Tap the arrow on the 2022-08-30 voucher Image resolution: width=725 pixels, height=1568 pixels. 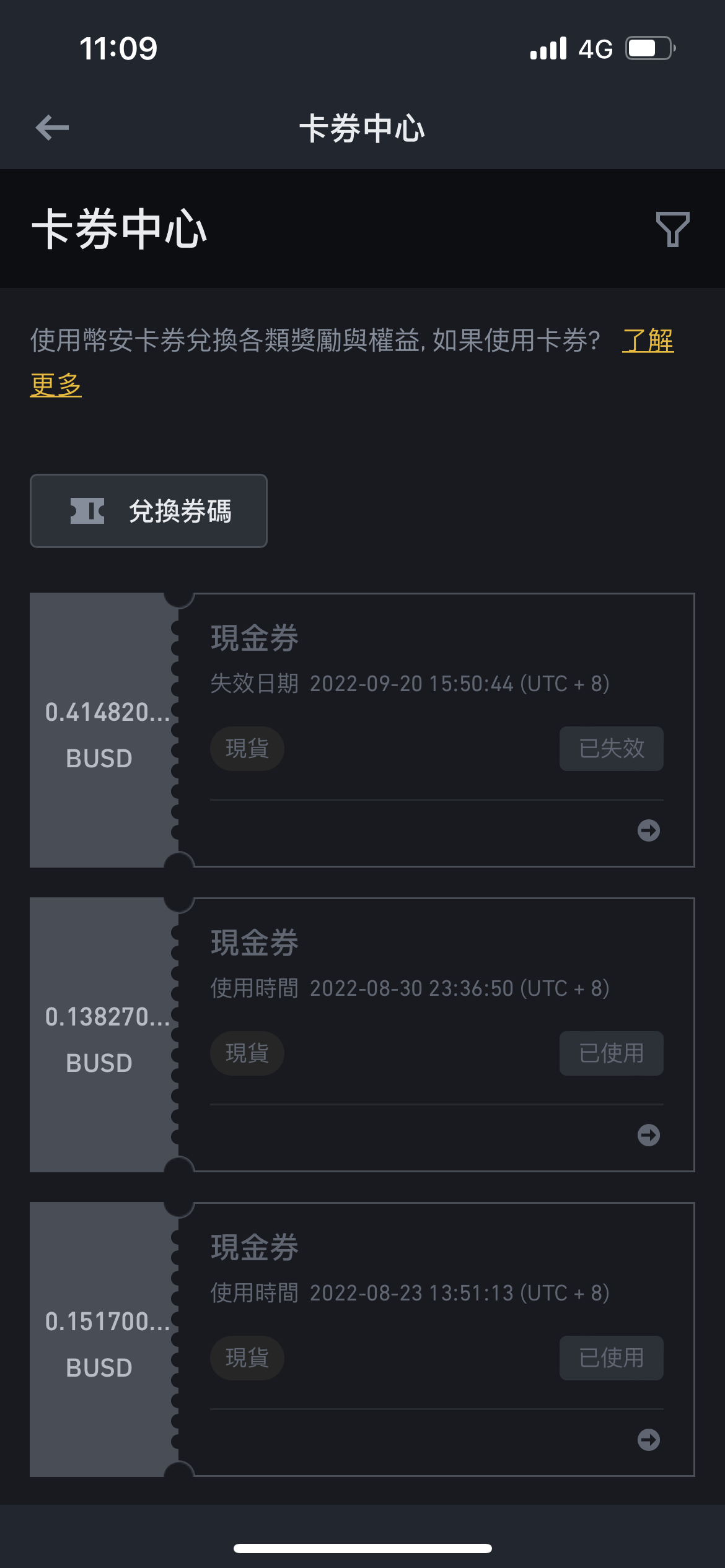coord(649,1135)
